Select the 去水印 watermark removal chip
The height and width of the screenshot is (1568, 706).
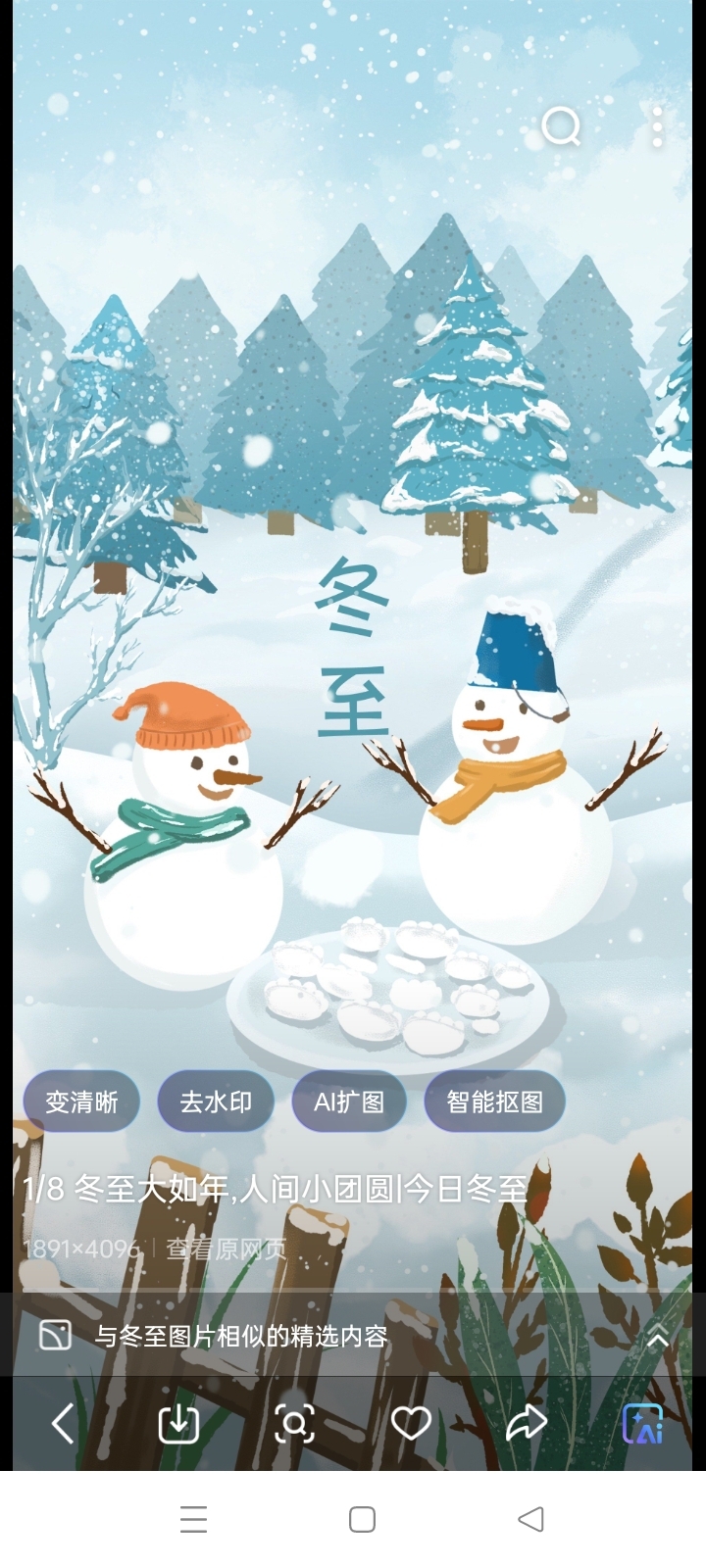coord(216,1102)
